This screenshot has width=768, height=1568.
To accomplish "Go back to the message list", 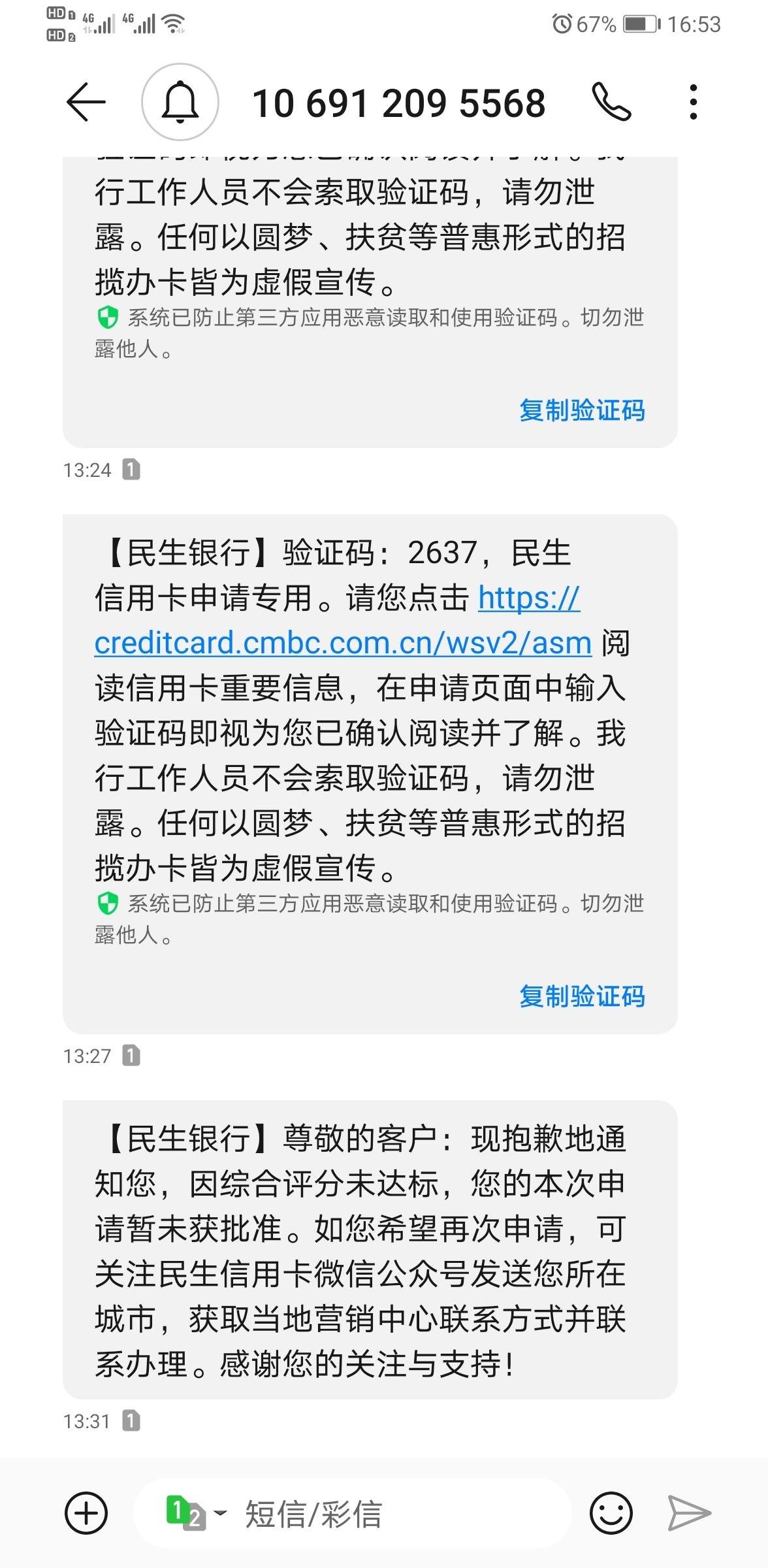I will tap(86, 102).
